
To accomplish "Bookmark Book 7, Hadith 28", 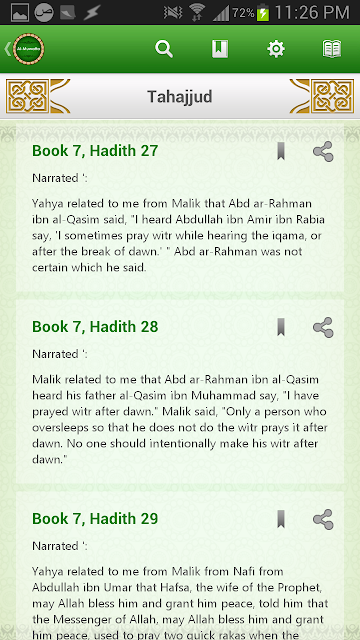I will pos(281,327).
